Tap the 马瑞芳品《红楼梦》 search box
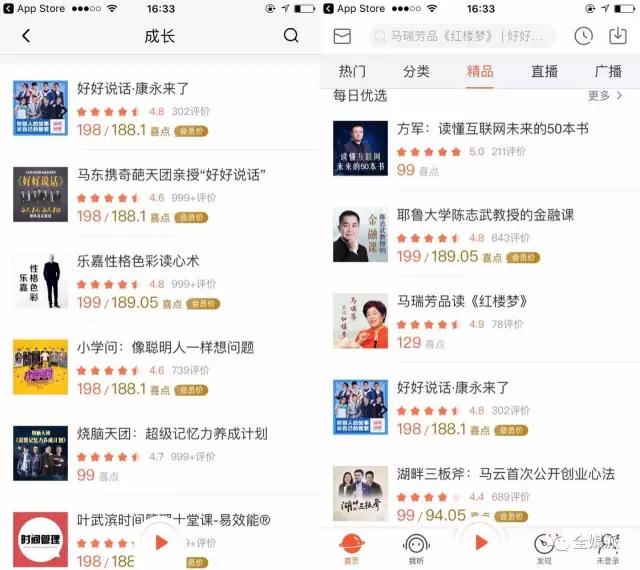This screenshot has width=640, height=570. (462, 36)
